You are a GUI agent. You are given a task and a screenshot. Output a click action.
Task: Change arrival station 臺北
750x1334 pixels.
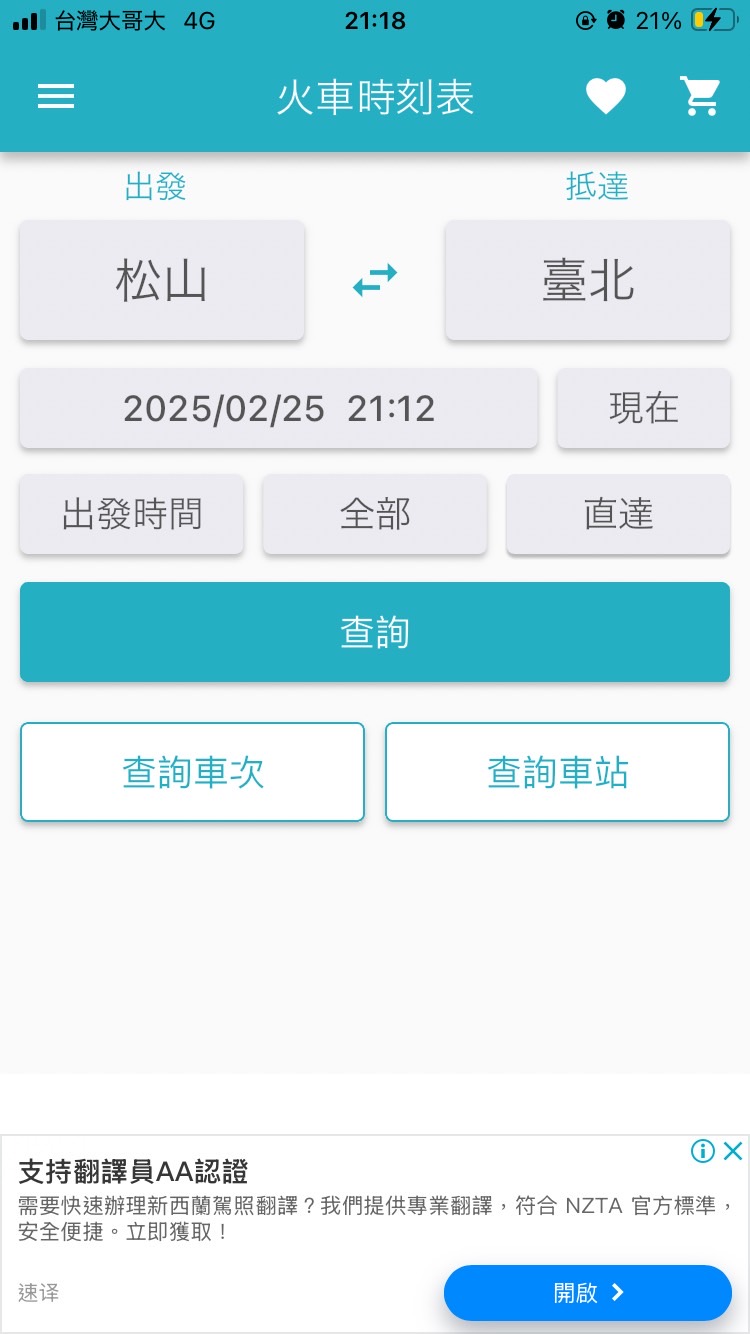pyautogui.click(x=588, y=280)
